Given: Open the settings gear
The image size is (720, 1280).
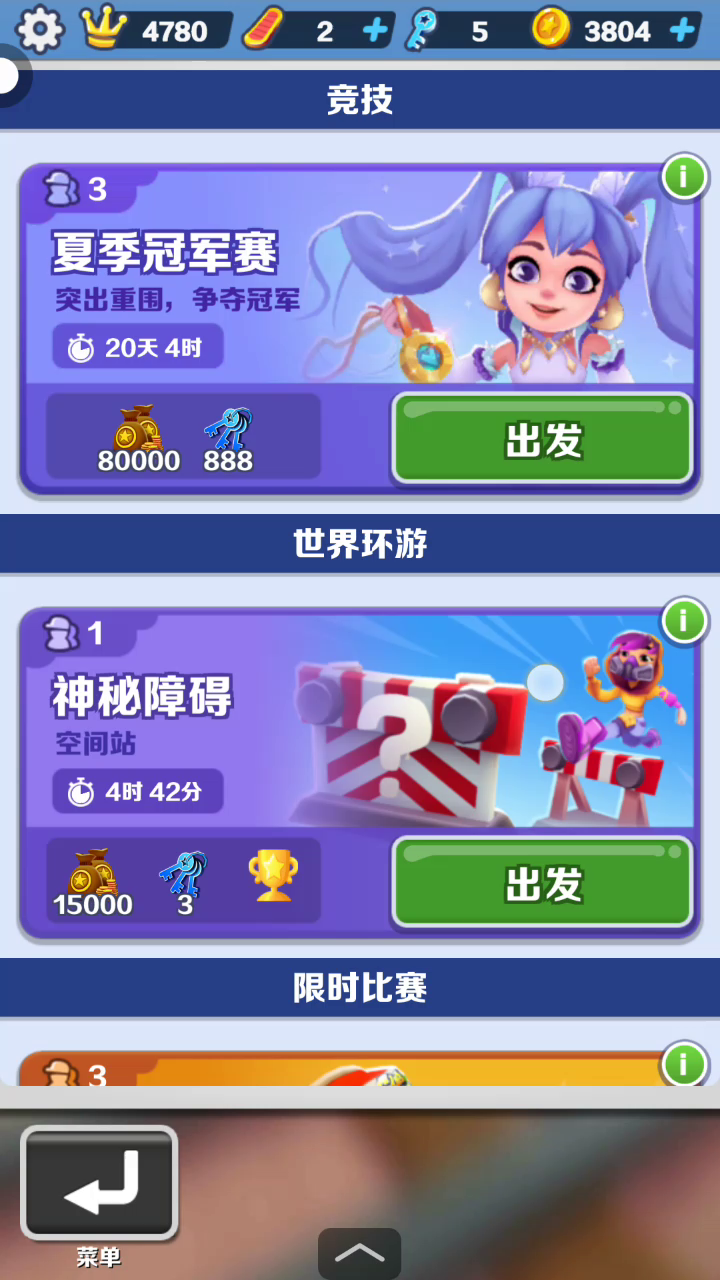Looking at the screenshot, I should (40, 30).
